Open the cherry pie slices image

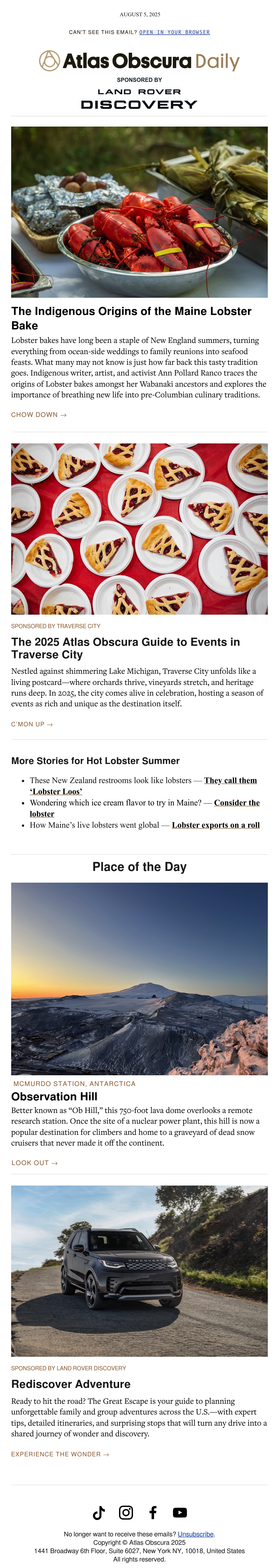click(x=139, y=528)
